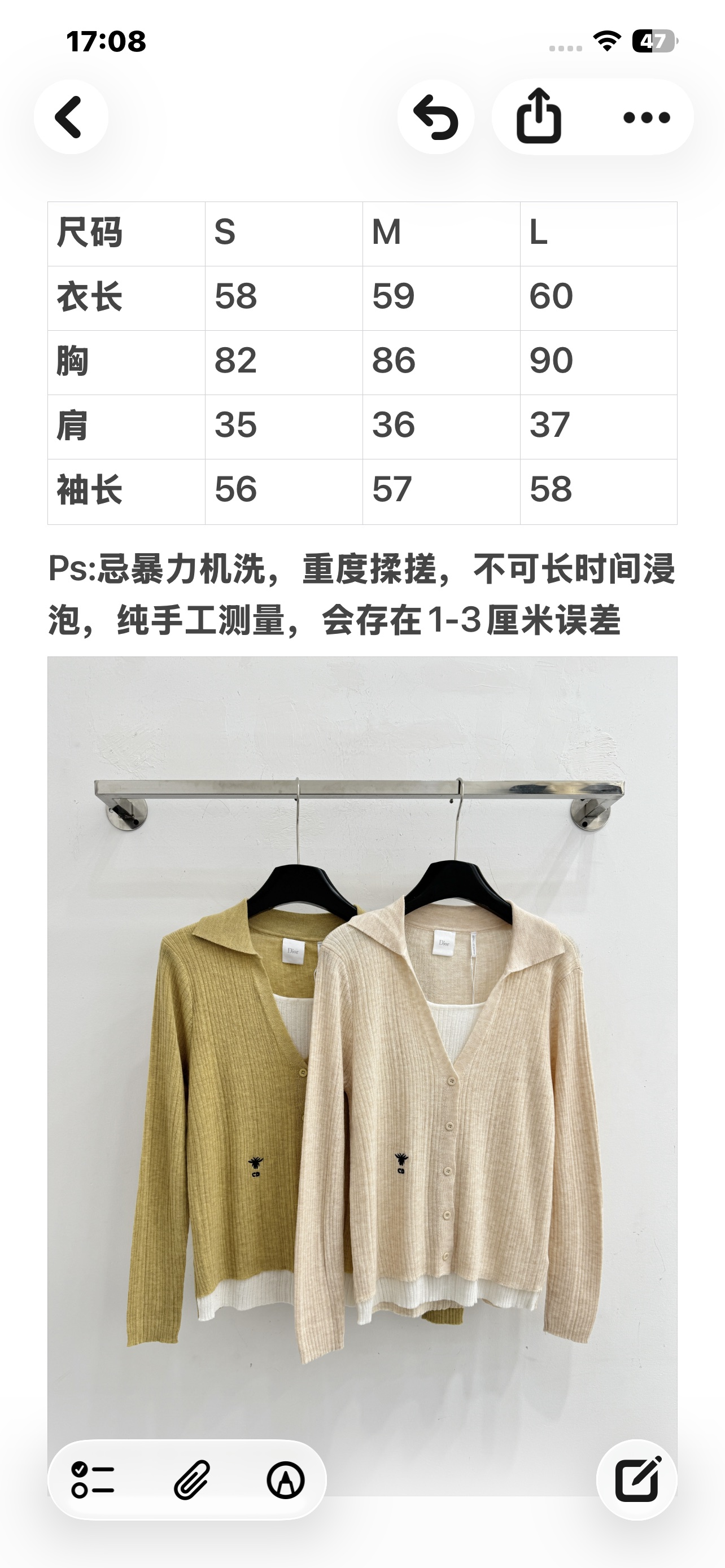
Task: Add a checklist to the note
Action: point(93,1479)
